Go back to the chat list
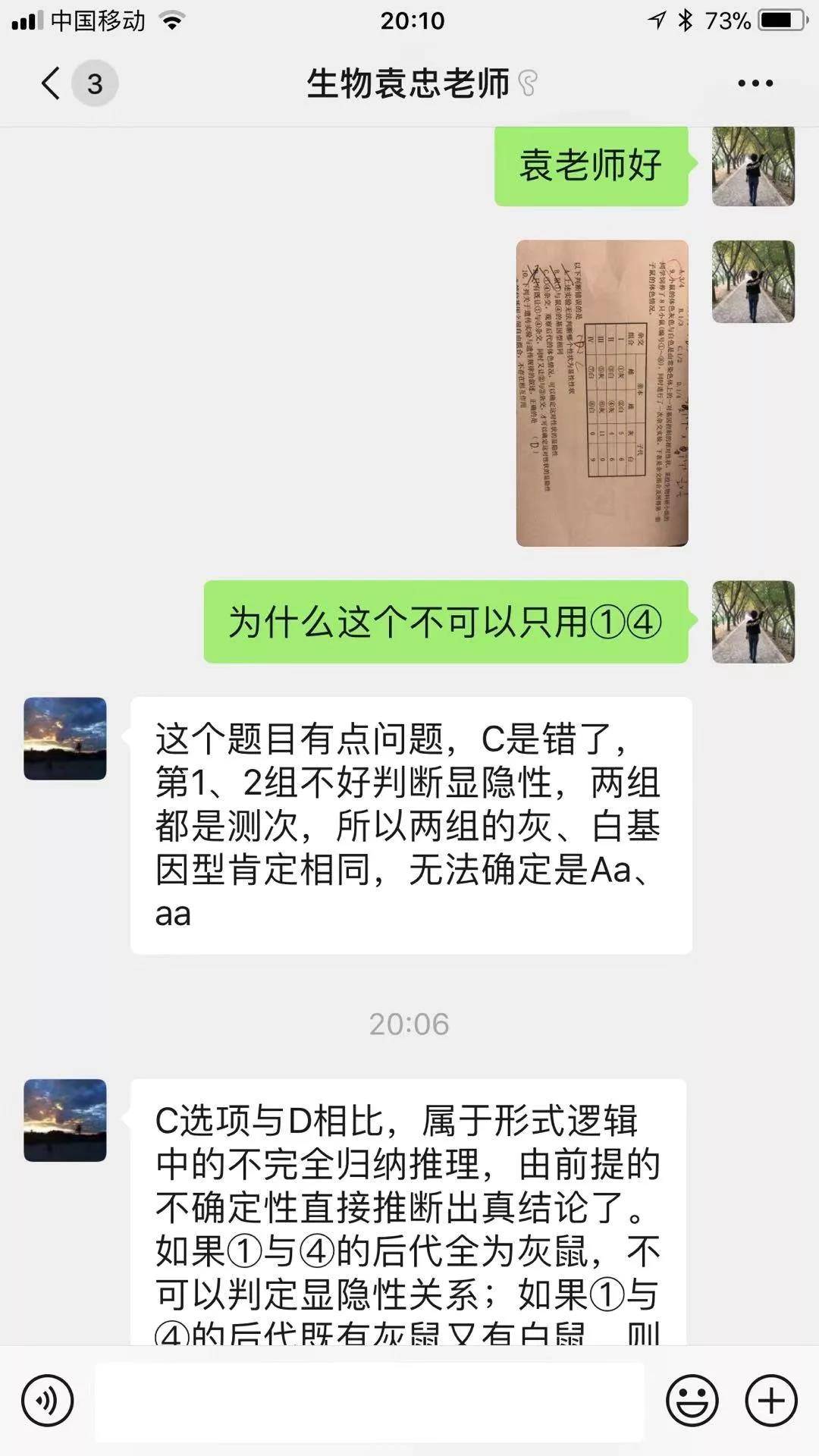The image size is (819, 1456). tap(52, 83)
